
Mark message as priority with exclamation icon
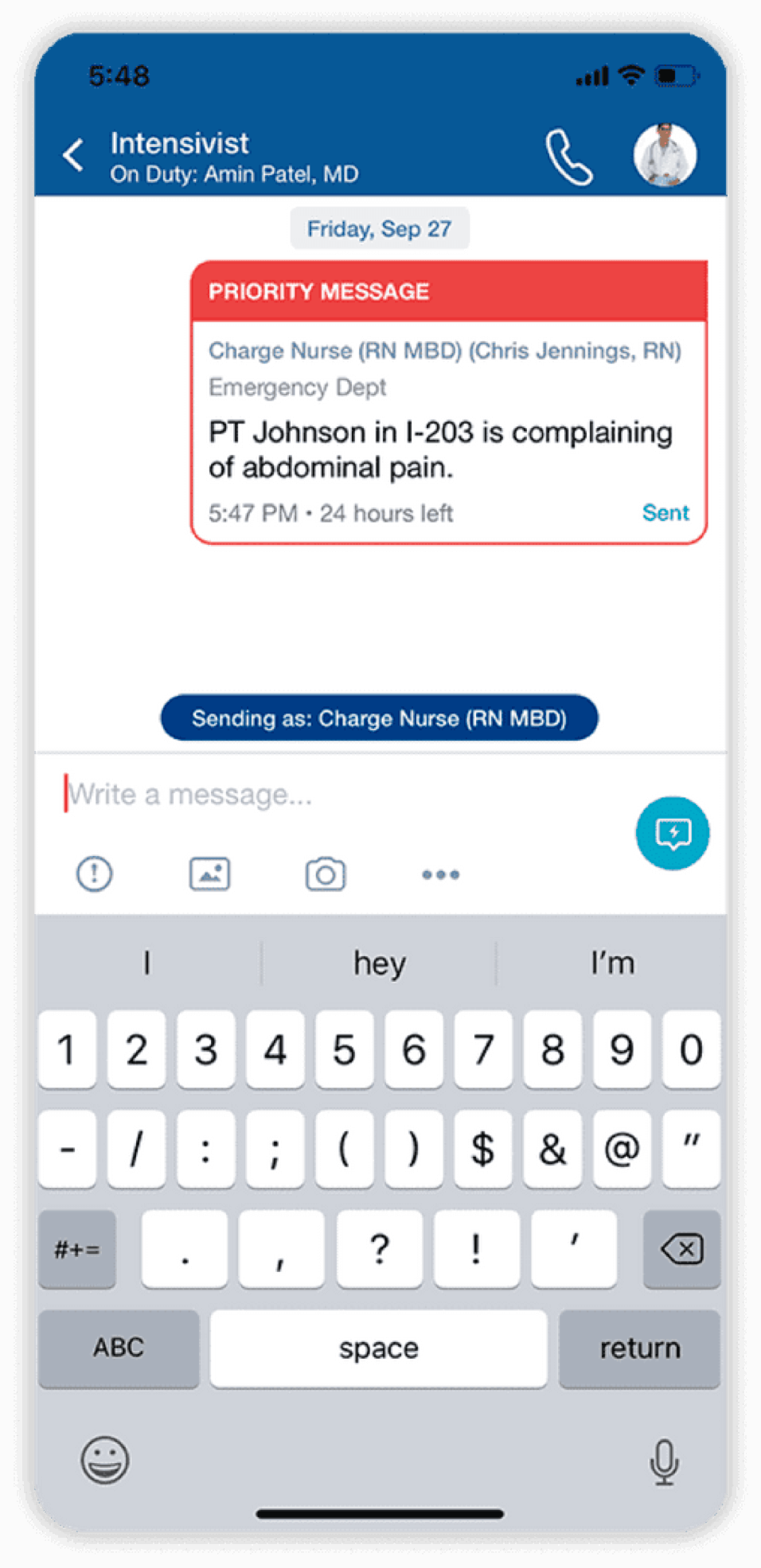tap(94, 873)
